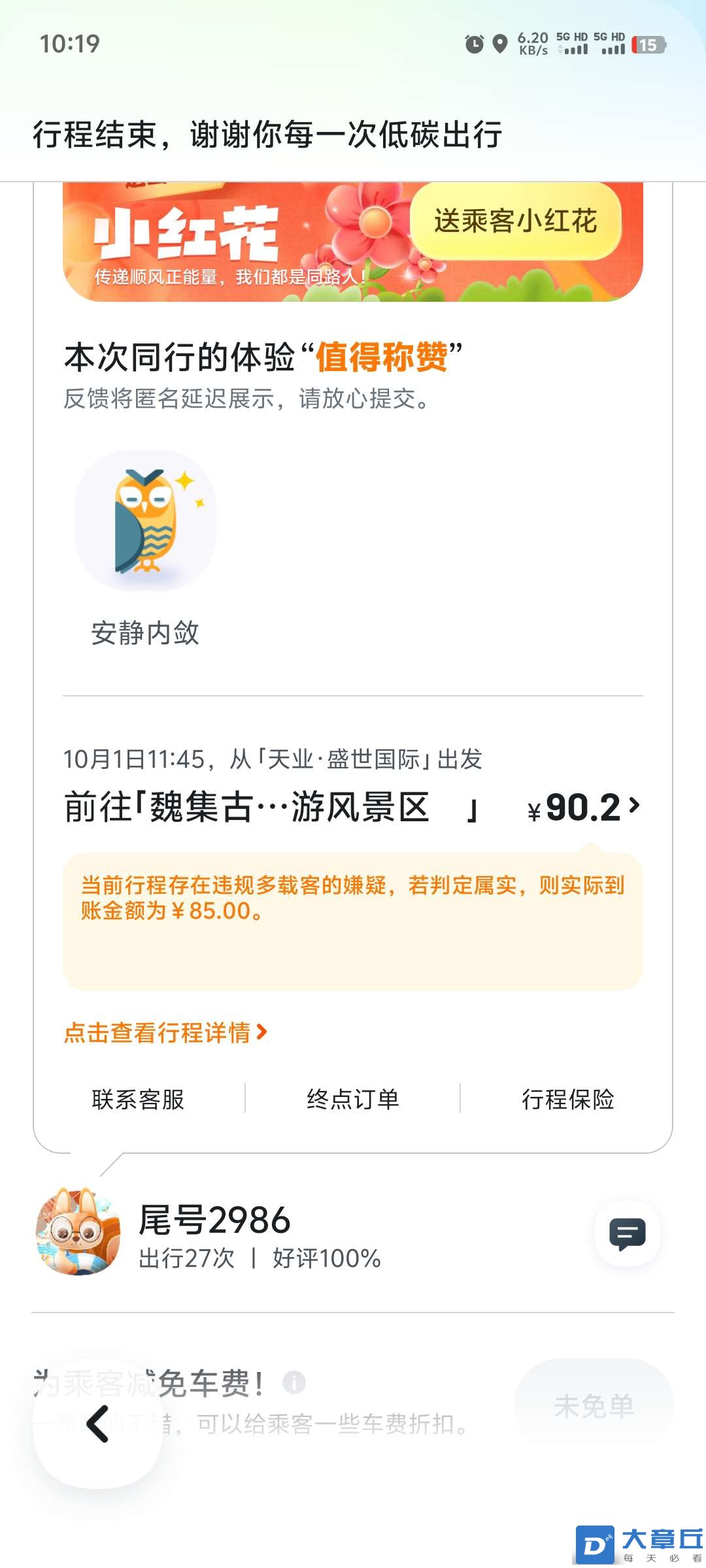Viewport: 706px width, 1568px height.
Task: Open info icon beside 为乘客减免车费
Action: 294,1382
